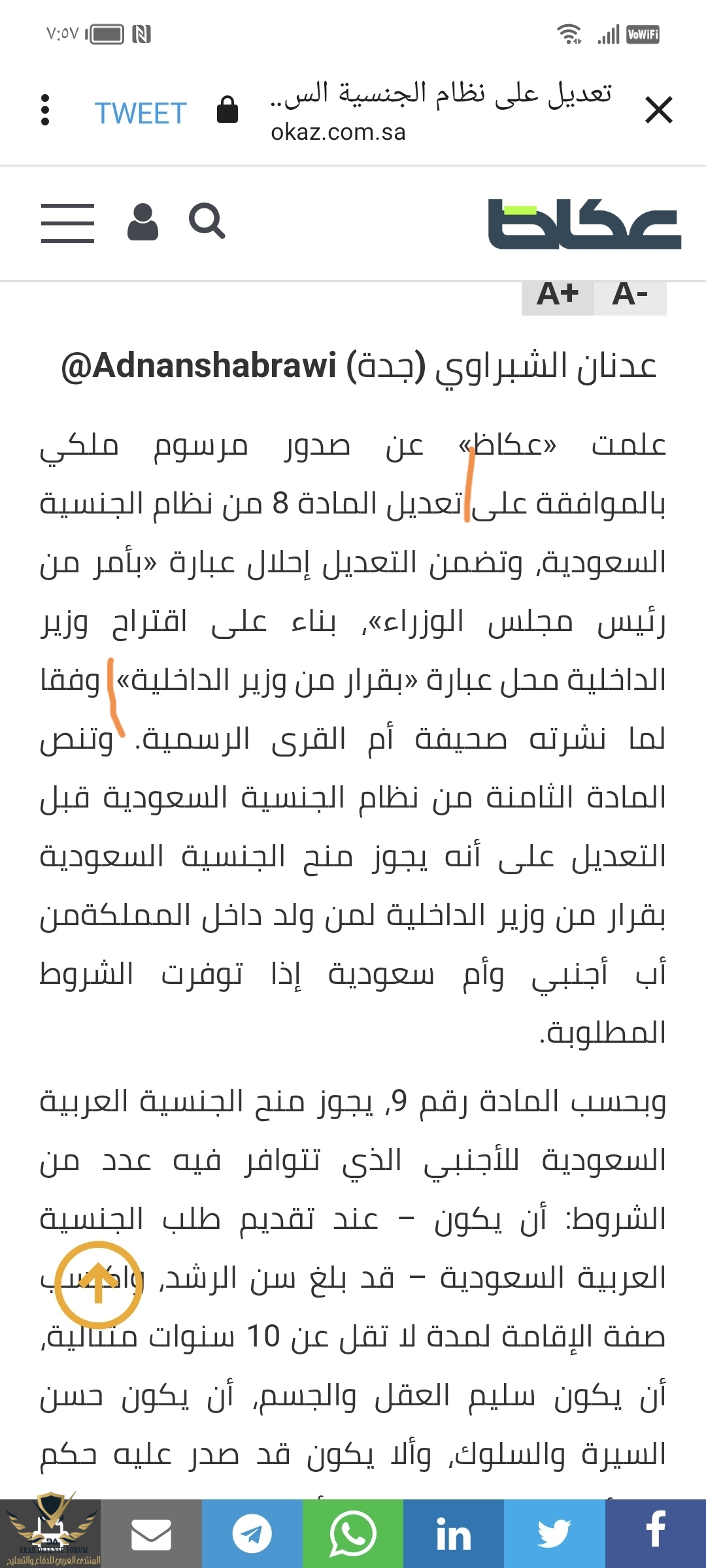The width and height of the screenshot is (706, 1568).
Task: Go to the Okaz home logo
Action: click(x=584, y=223)
